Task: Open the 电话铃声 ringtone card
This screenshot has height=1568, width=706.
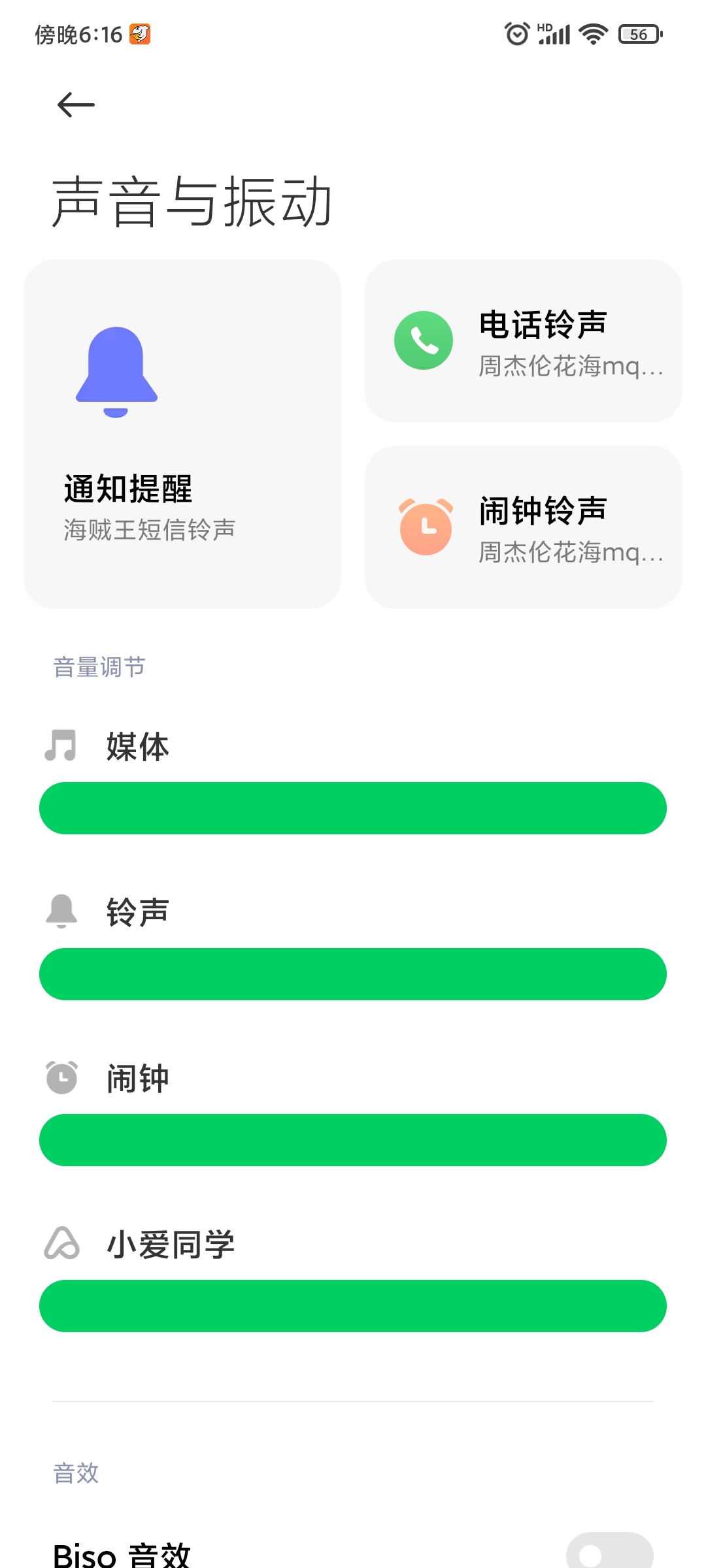Action: pyautogui.click(x=524, y=341)
